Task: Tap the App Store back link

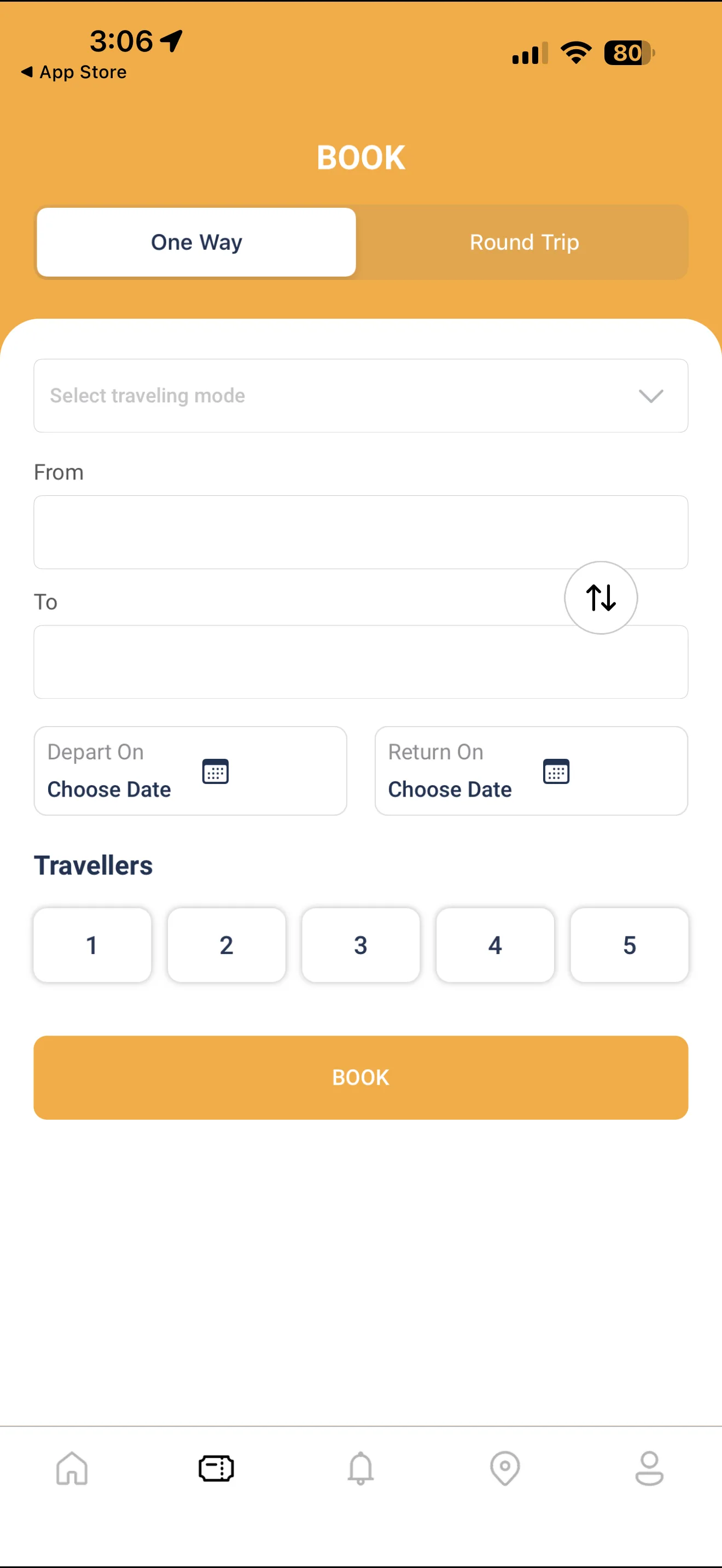Action: 73,72
